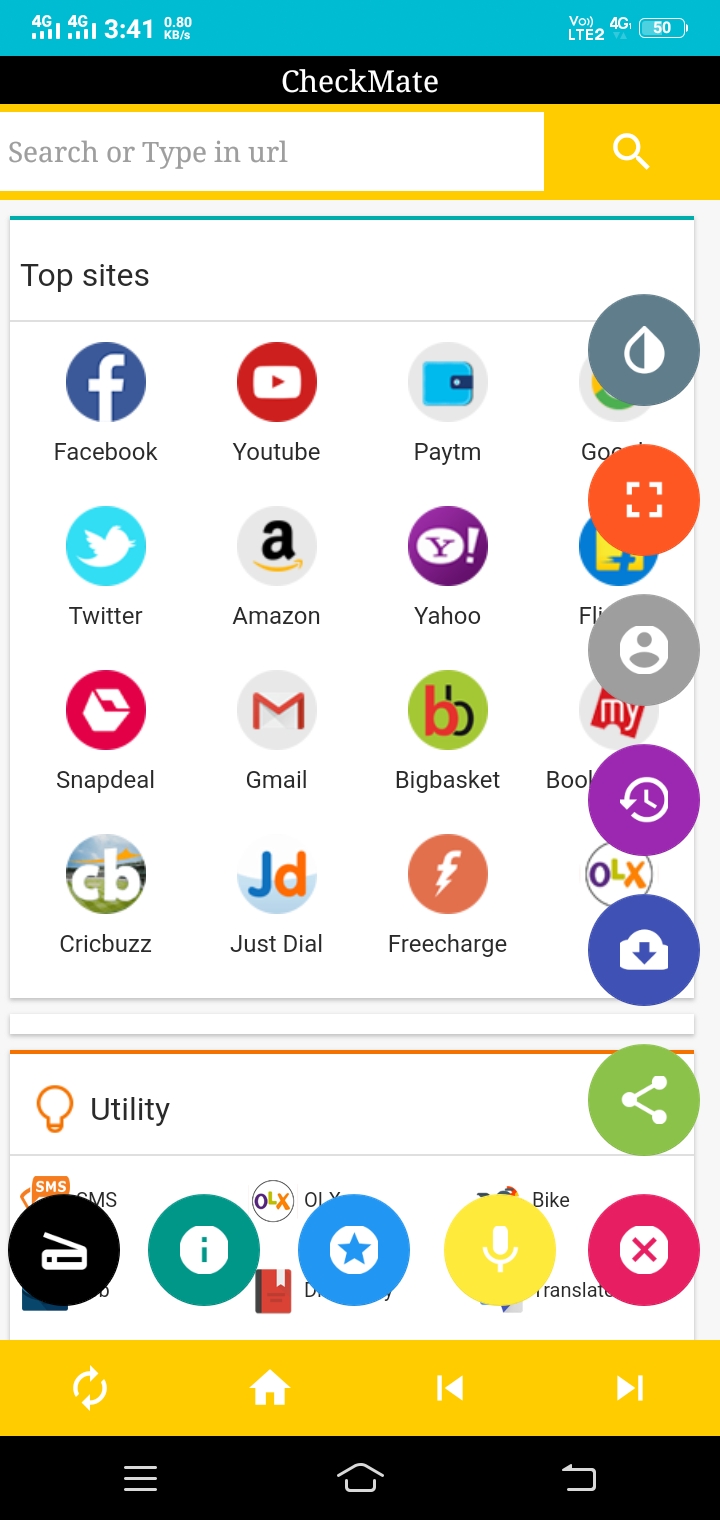The image size is (720, 1520).
Task: Activate voice input with the yellow microphone
Action: (x=500, y=1250)
